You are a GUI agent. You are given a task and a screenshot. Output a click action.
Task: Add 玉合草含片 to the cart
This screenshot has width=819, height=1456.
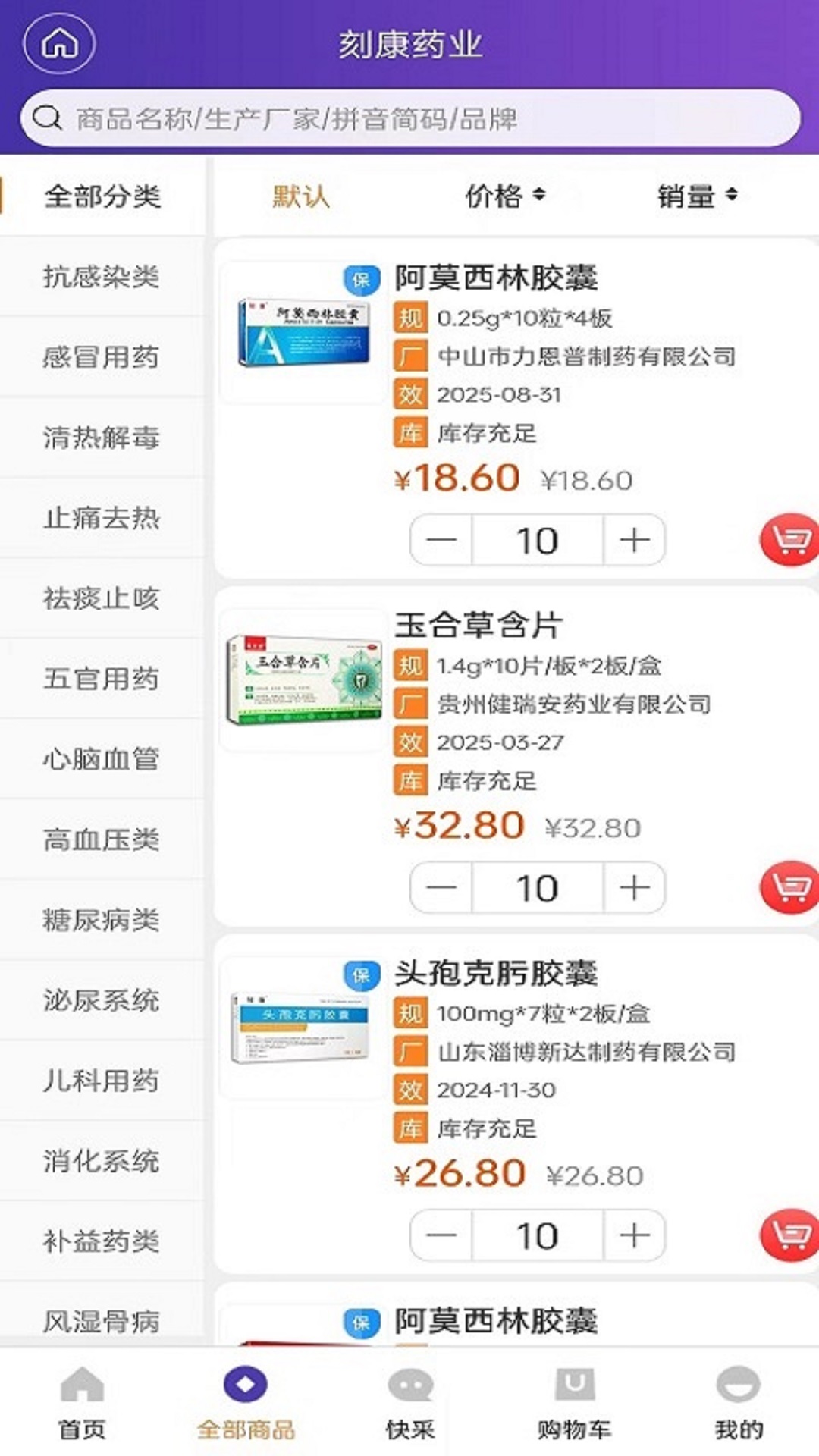pyautogui.click(x=790, y=887)
